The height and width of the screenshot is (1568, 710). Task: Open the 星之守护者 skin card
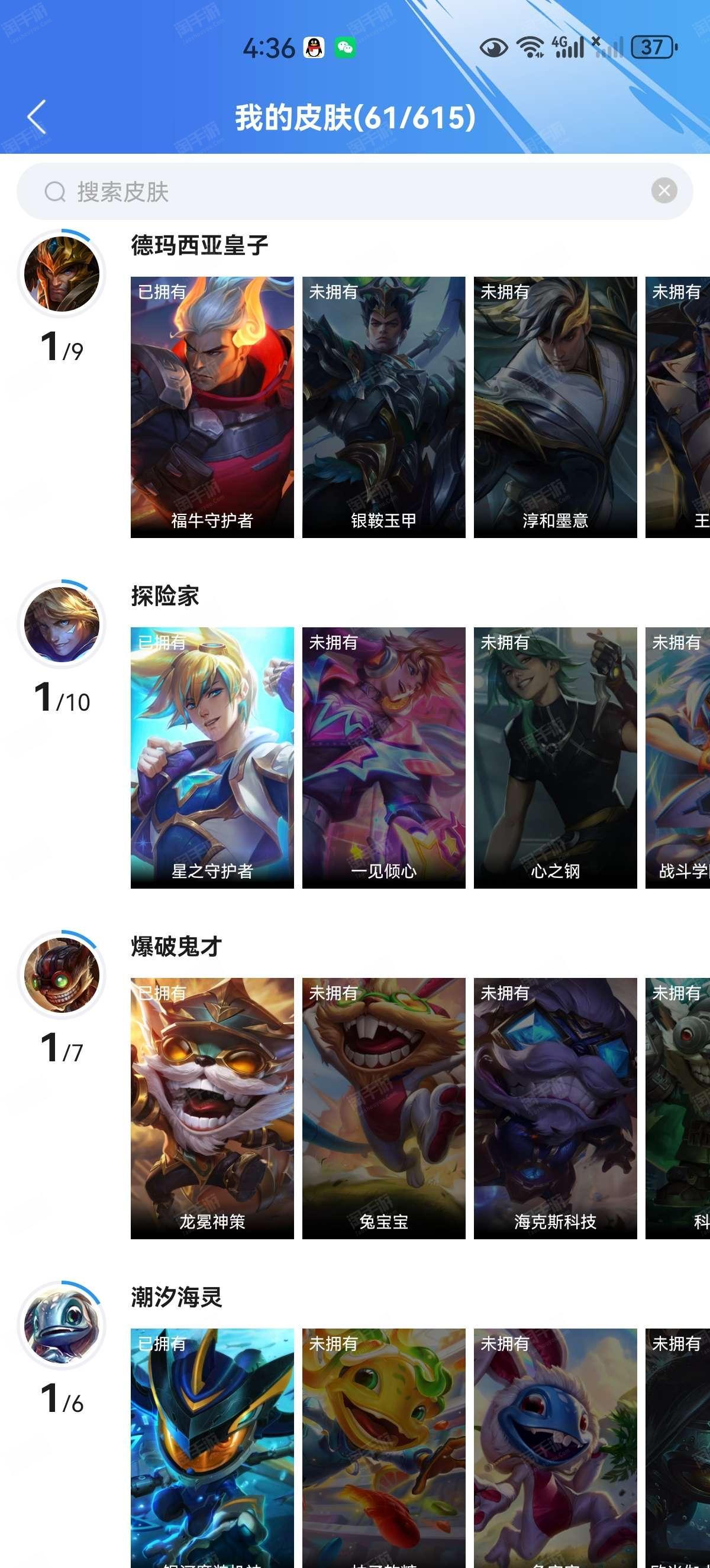click(x=212, y=758)
